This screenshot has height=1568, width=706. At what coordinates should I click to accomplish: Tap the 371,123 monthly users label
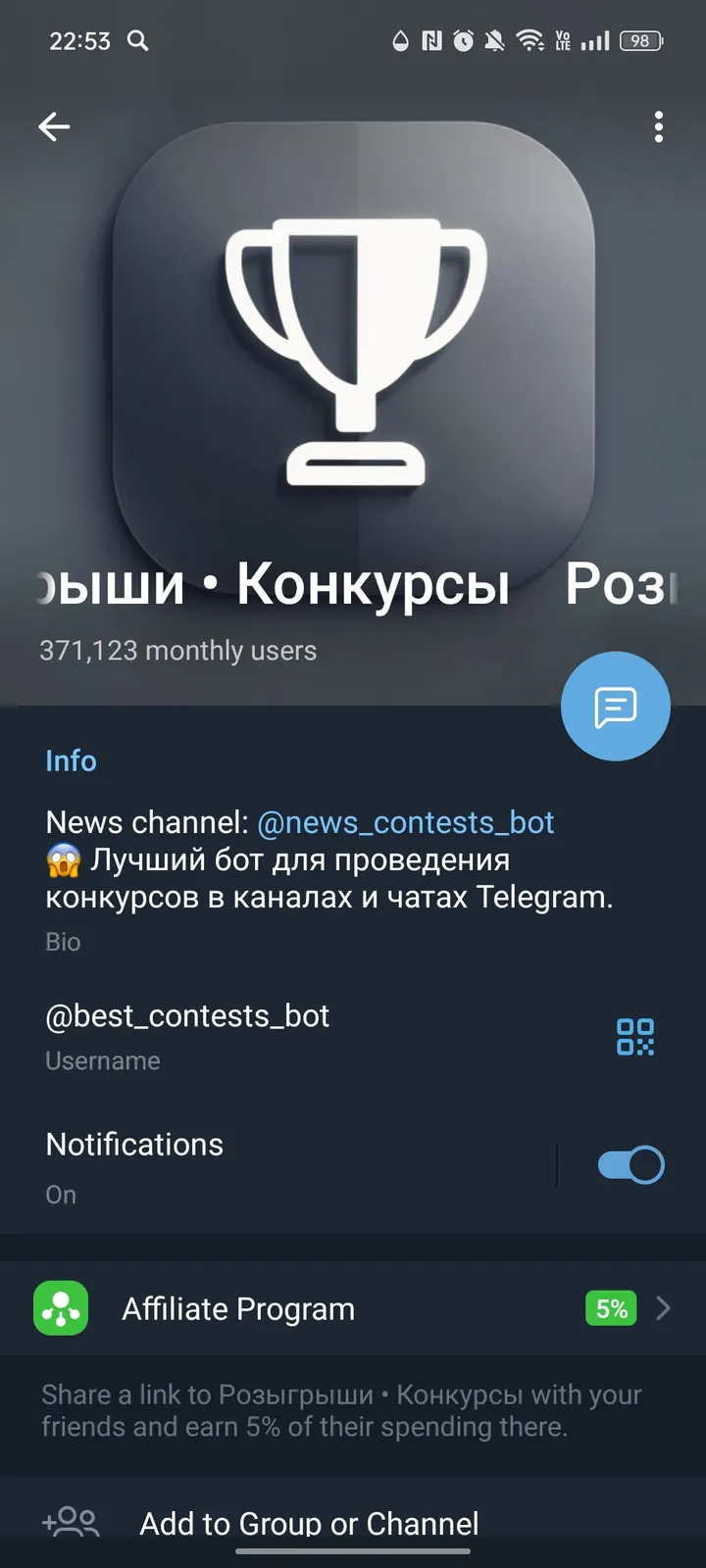click(x=176, y=650)
